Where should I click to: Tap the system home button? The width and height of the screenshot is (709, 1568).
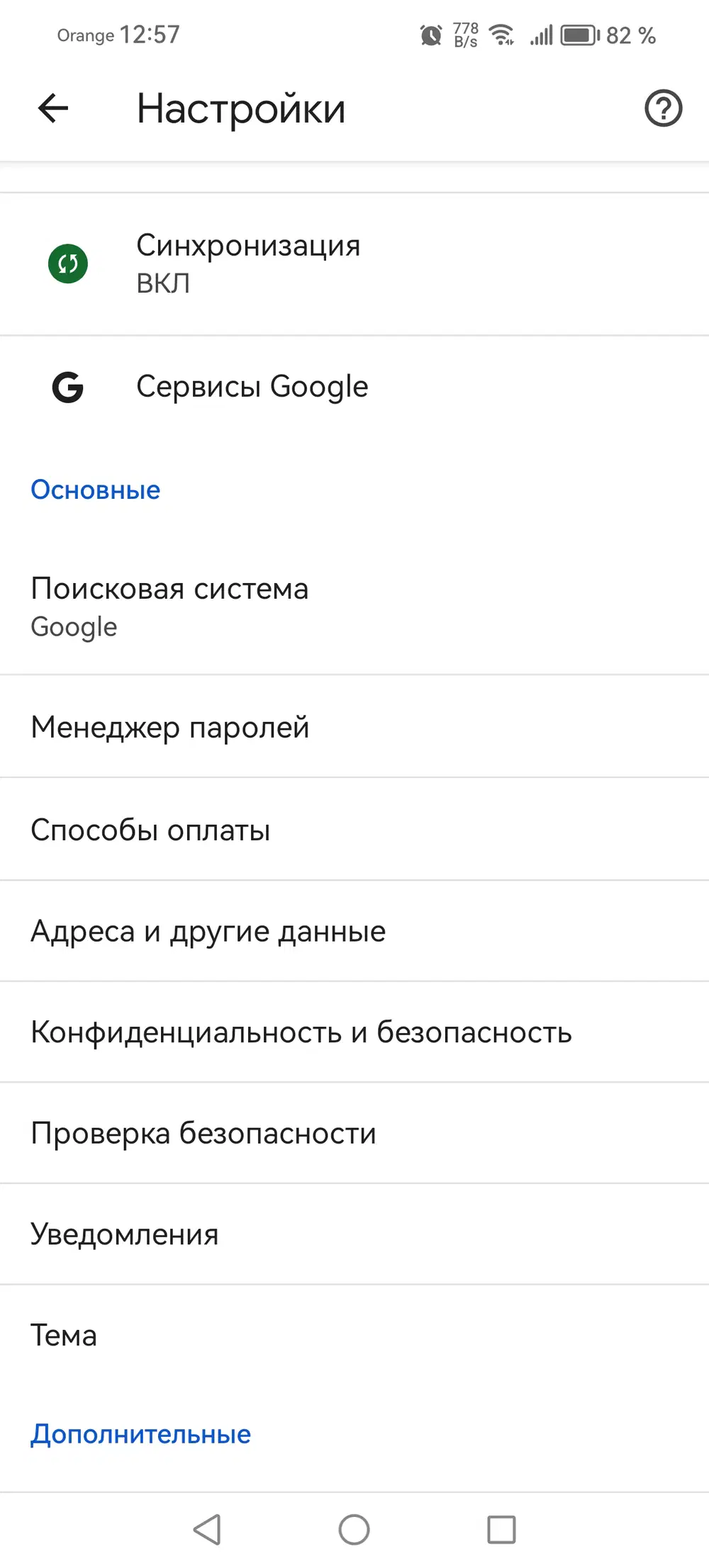(354, 1529)
